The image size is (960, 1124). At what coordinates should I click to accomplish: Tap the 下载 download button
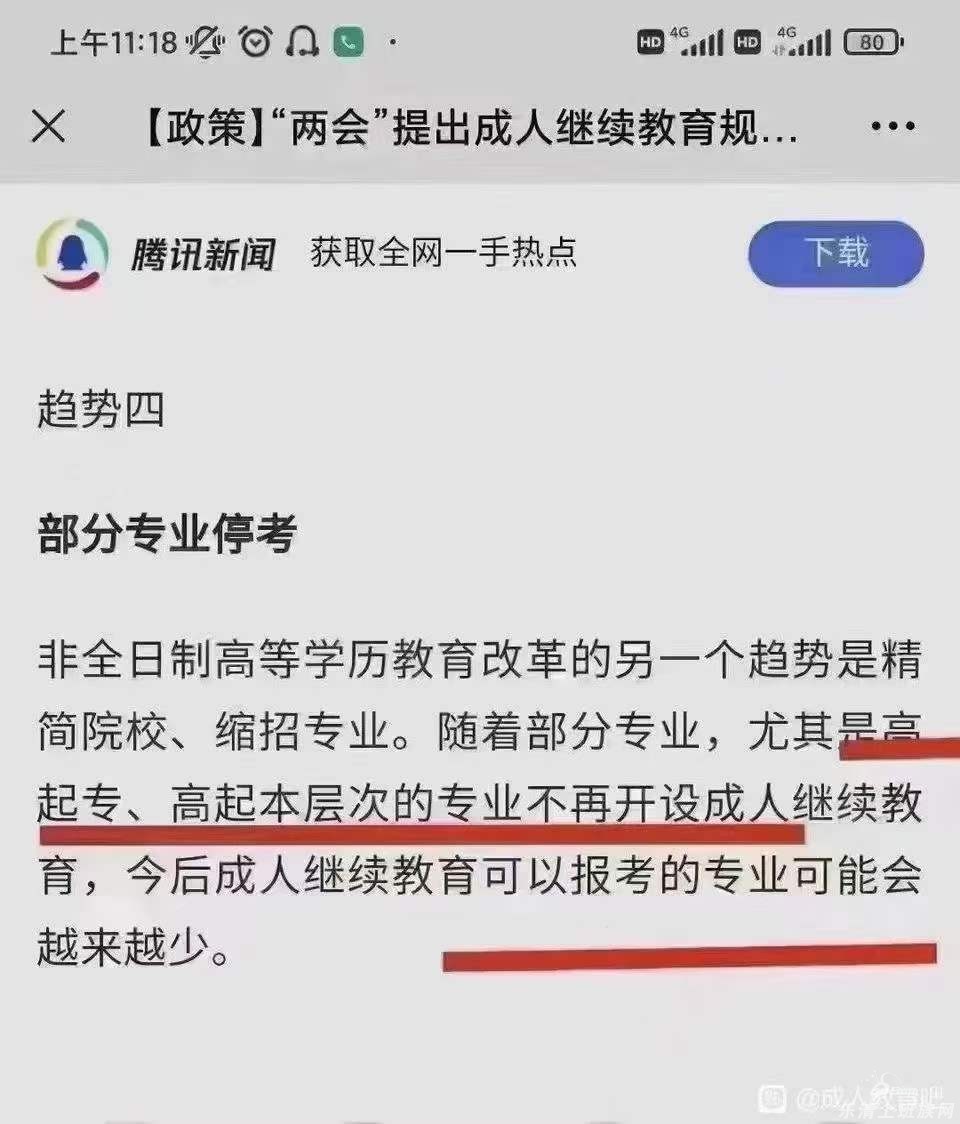click(836, 253)
